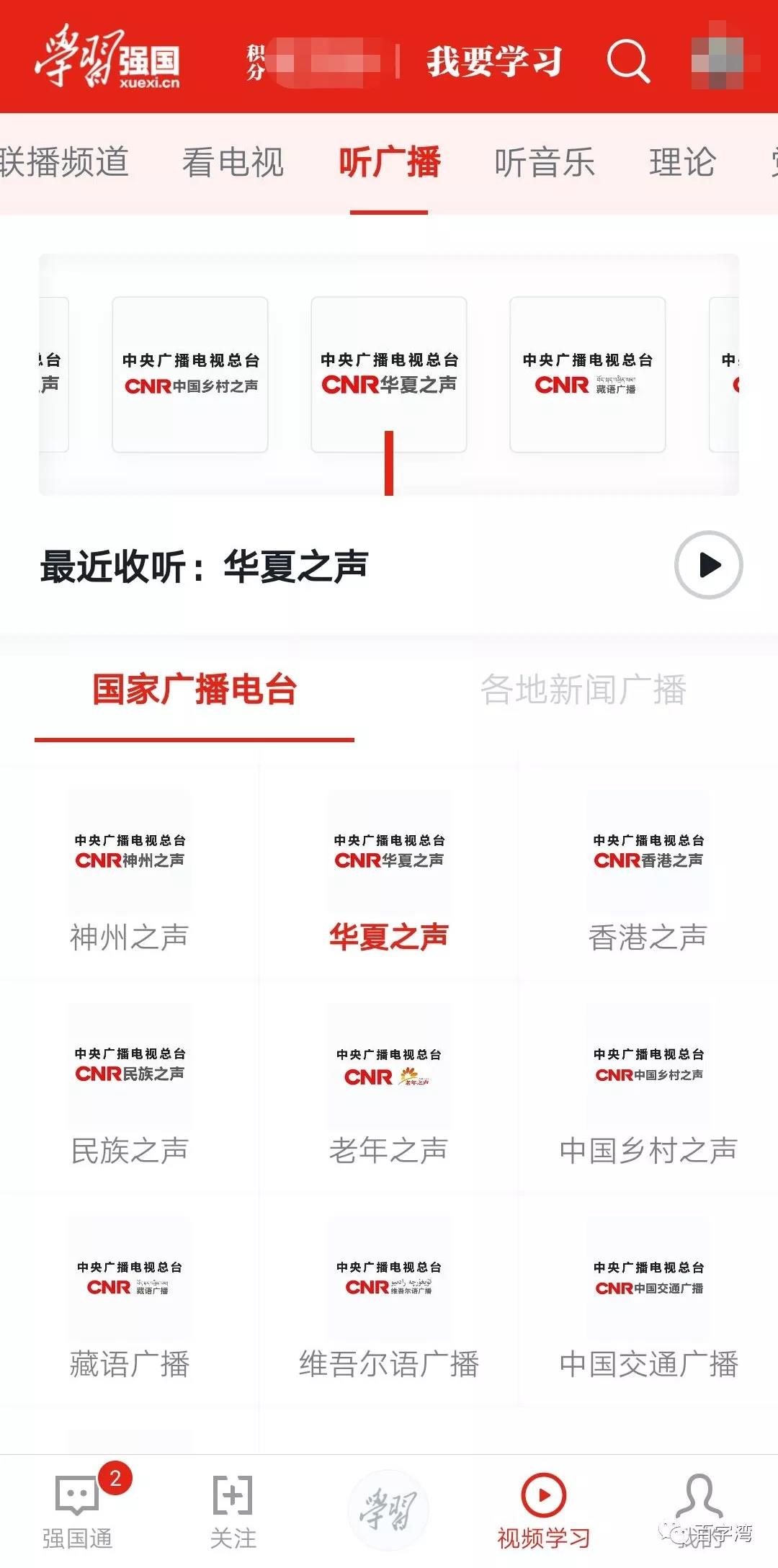Select the 国家广播电台 segment

click(194, 690)
